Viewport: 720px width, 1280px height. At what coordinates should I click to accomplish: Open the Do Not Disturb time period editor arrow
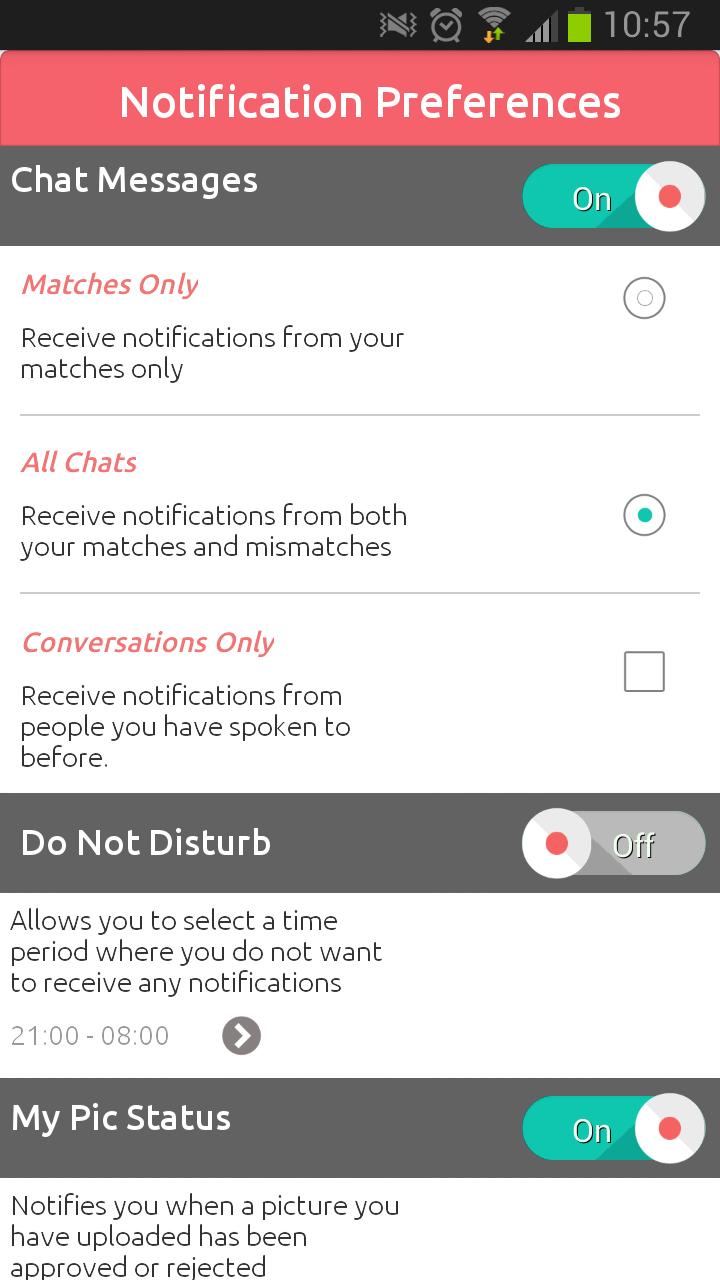coord(241,1035)
